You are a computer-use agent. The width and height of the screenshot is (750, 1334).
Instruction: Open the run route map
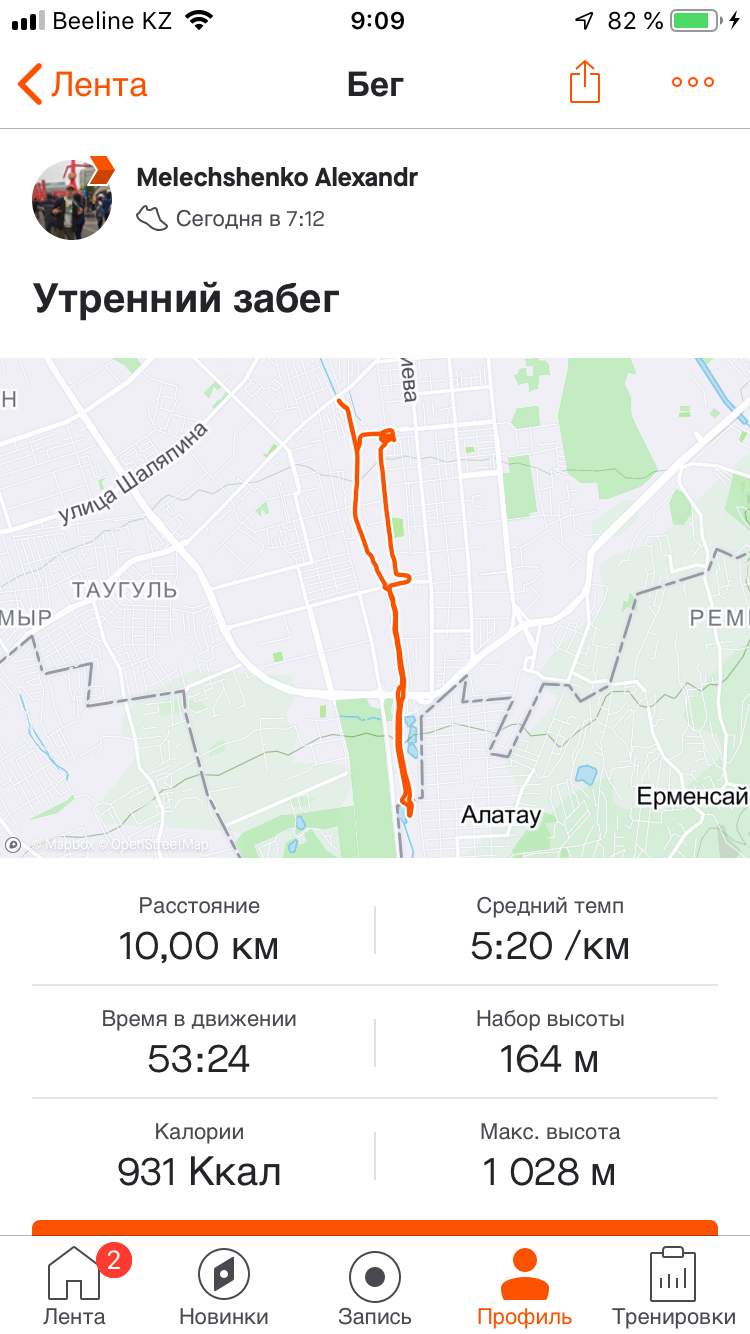(x=375, y=607)
